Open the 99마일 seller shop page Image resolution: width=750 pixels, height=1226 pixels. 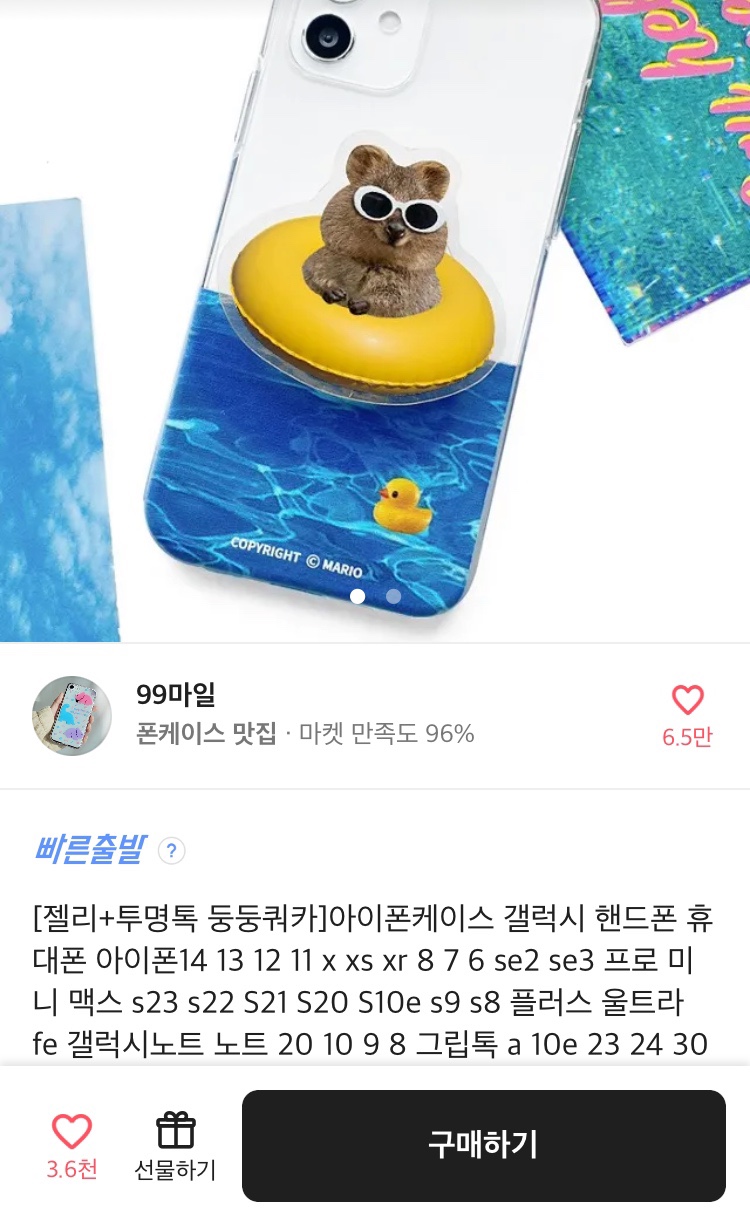click(176, 694)
